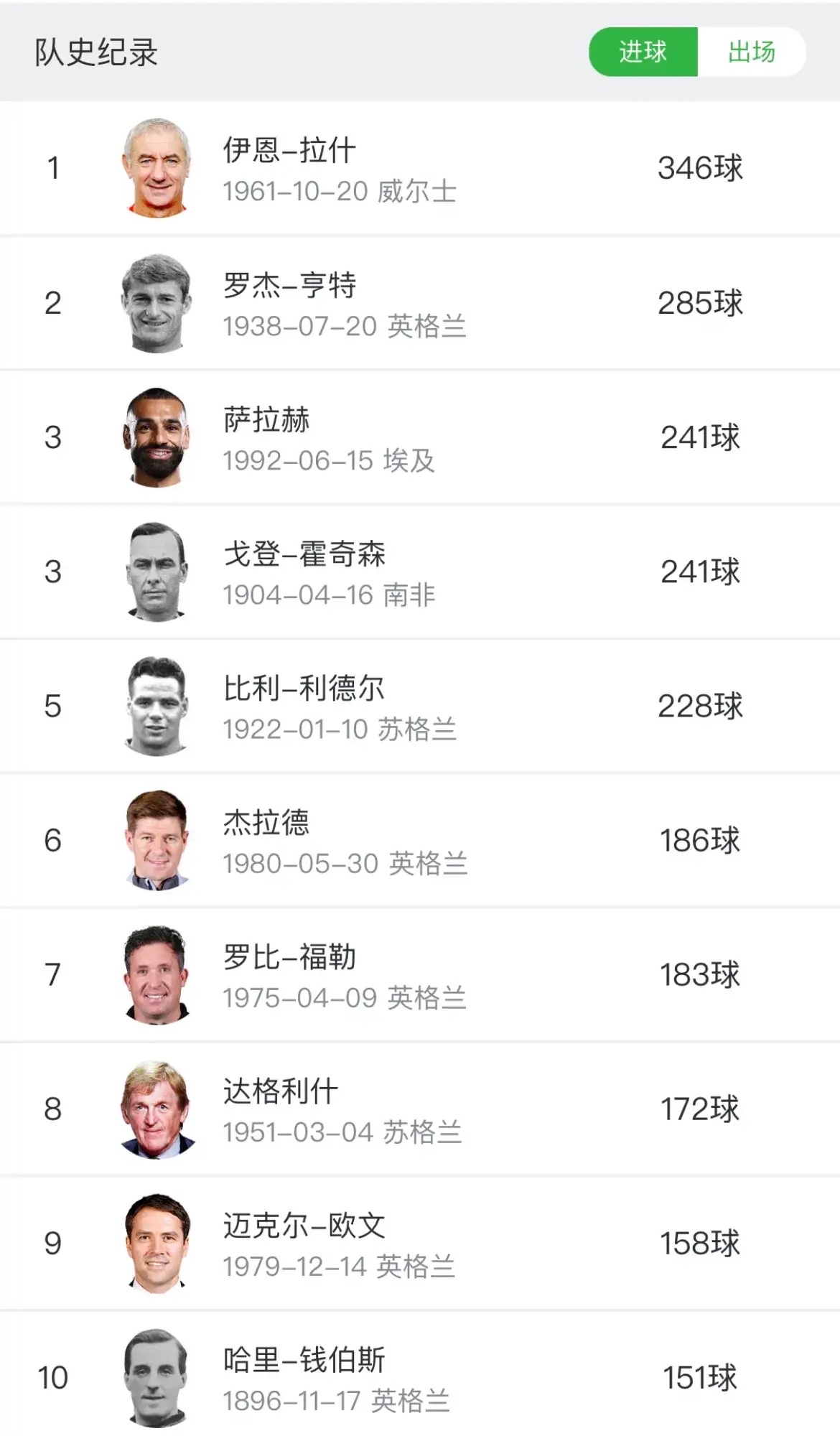Open 杰拉德 player row
Screen dimensions: 840x1436
[420, 840]
